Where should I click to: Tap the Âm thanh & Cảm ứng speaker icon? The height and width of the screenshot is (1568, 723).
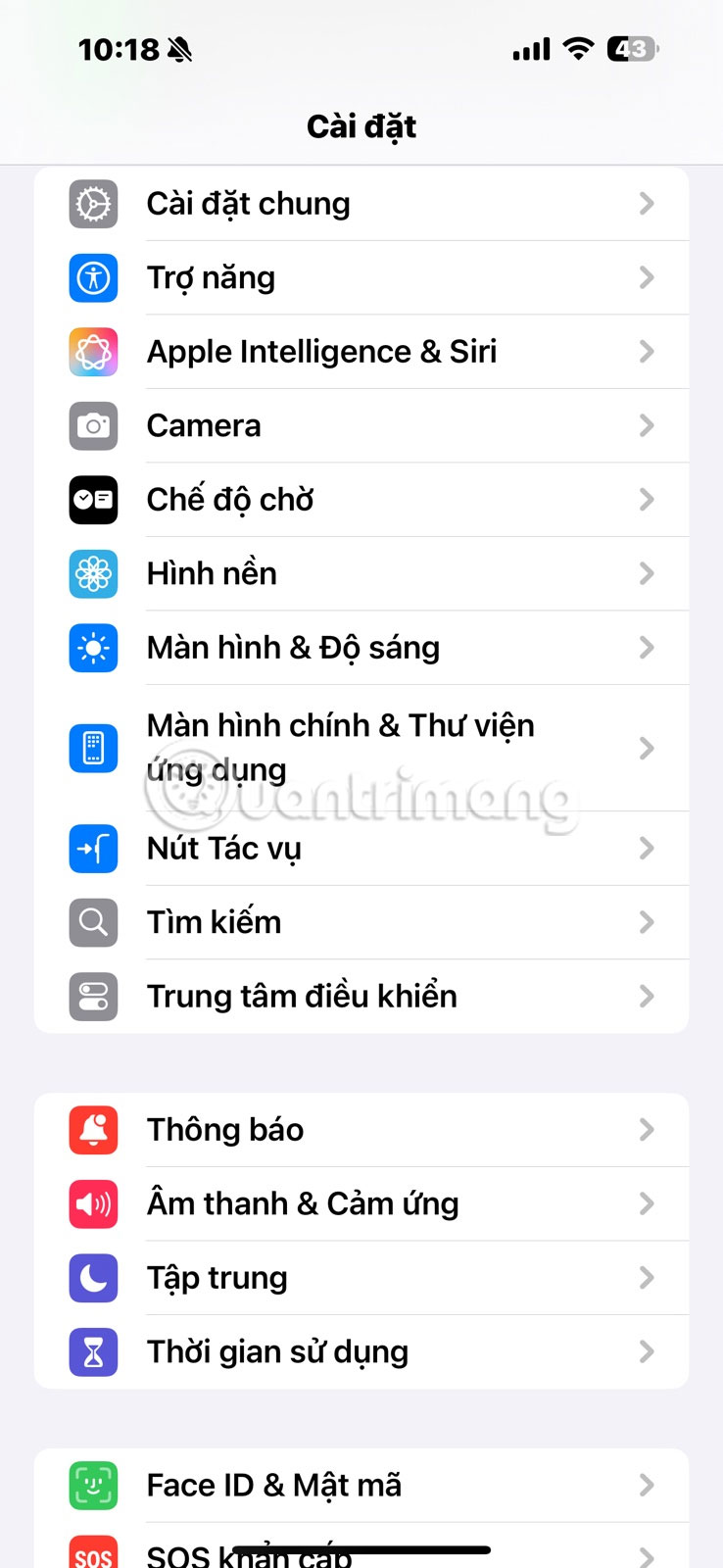(92, 1204)
